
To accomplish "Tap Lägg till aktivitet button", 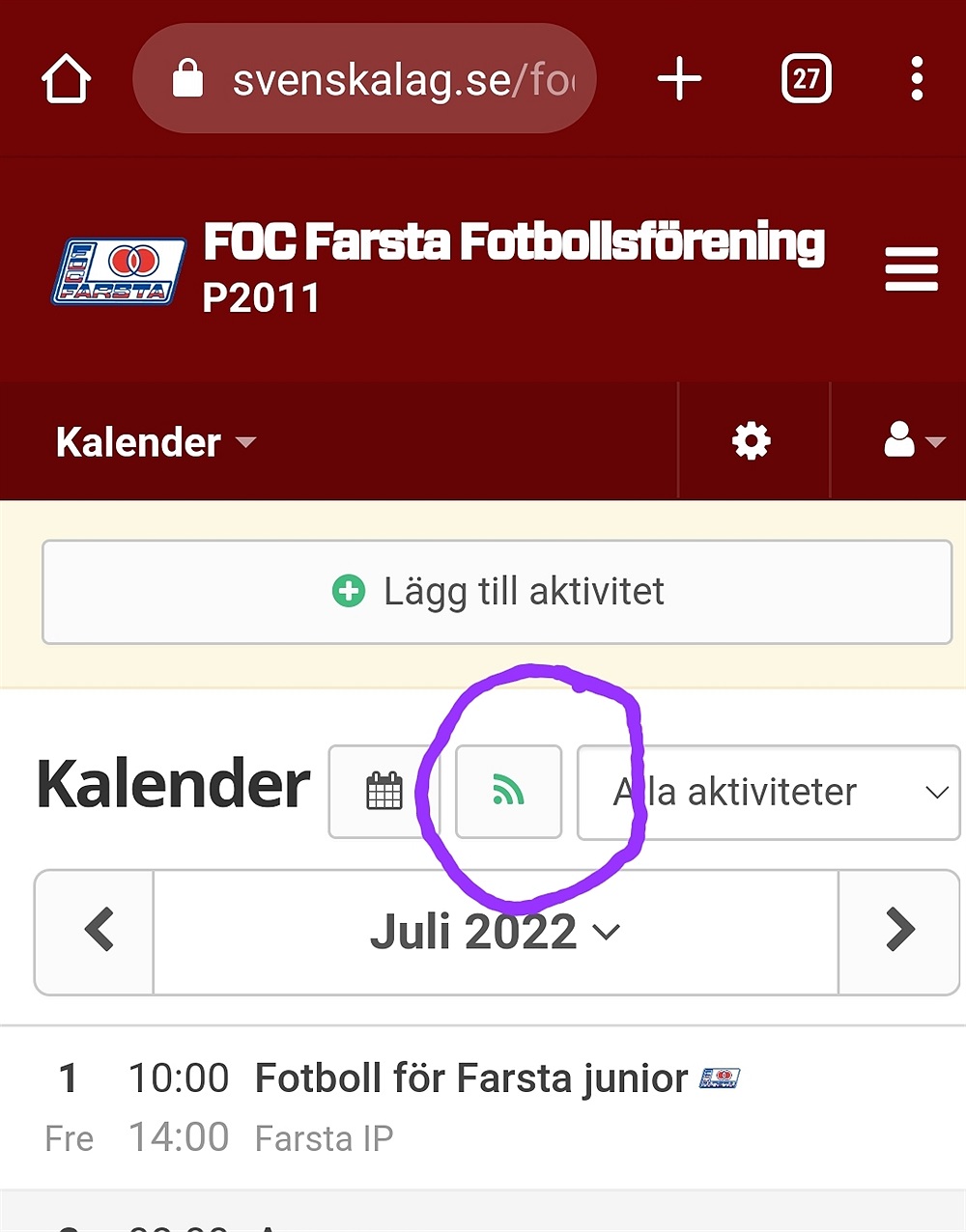I will pos(497,592).
